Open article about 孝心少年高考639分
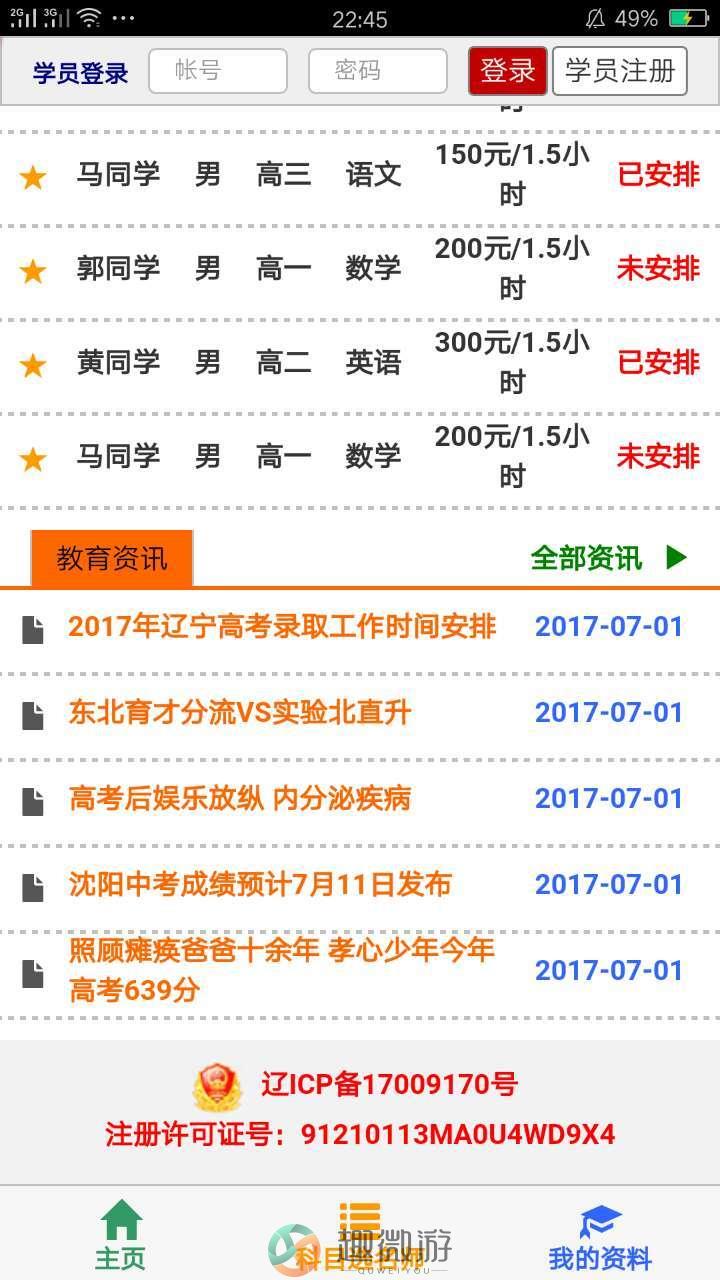 [282, 970]
